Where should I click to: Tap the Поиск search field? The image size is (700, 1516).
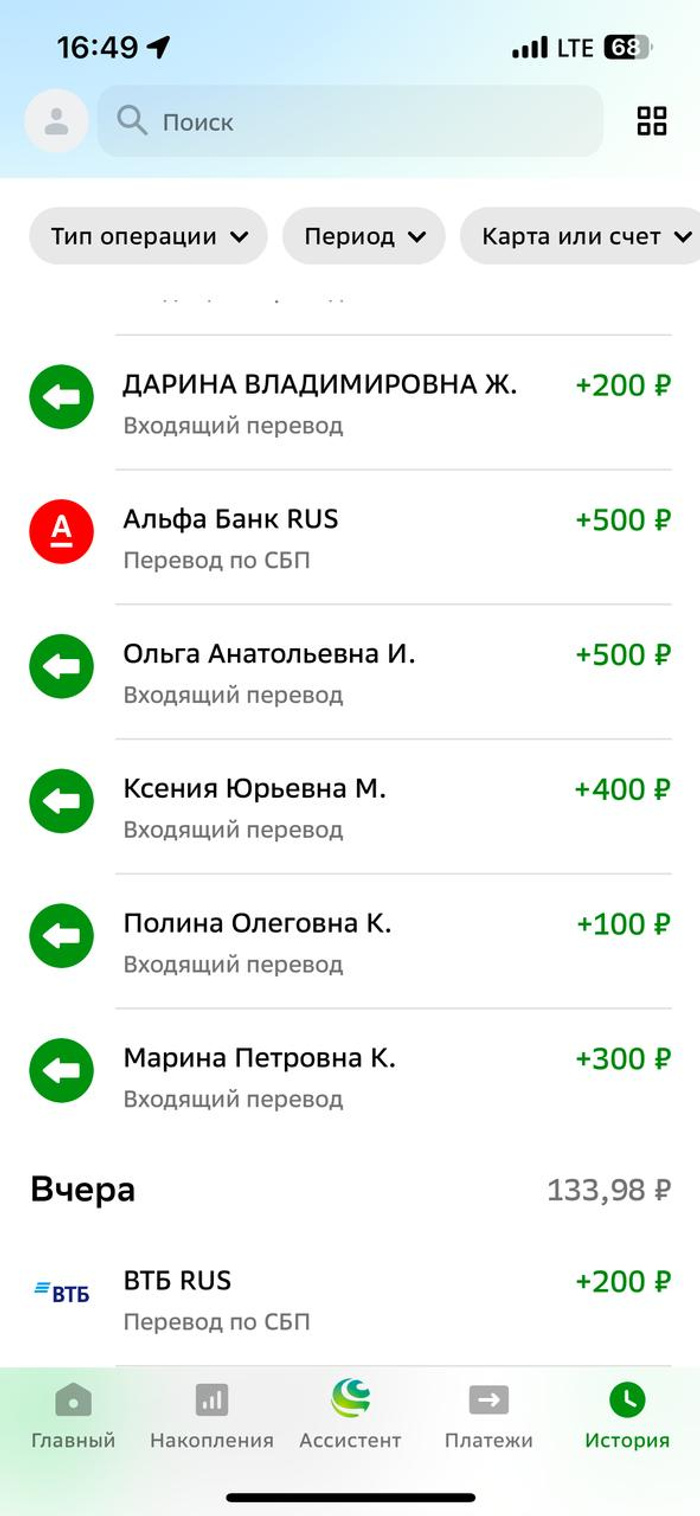coord(350,121)
